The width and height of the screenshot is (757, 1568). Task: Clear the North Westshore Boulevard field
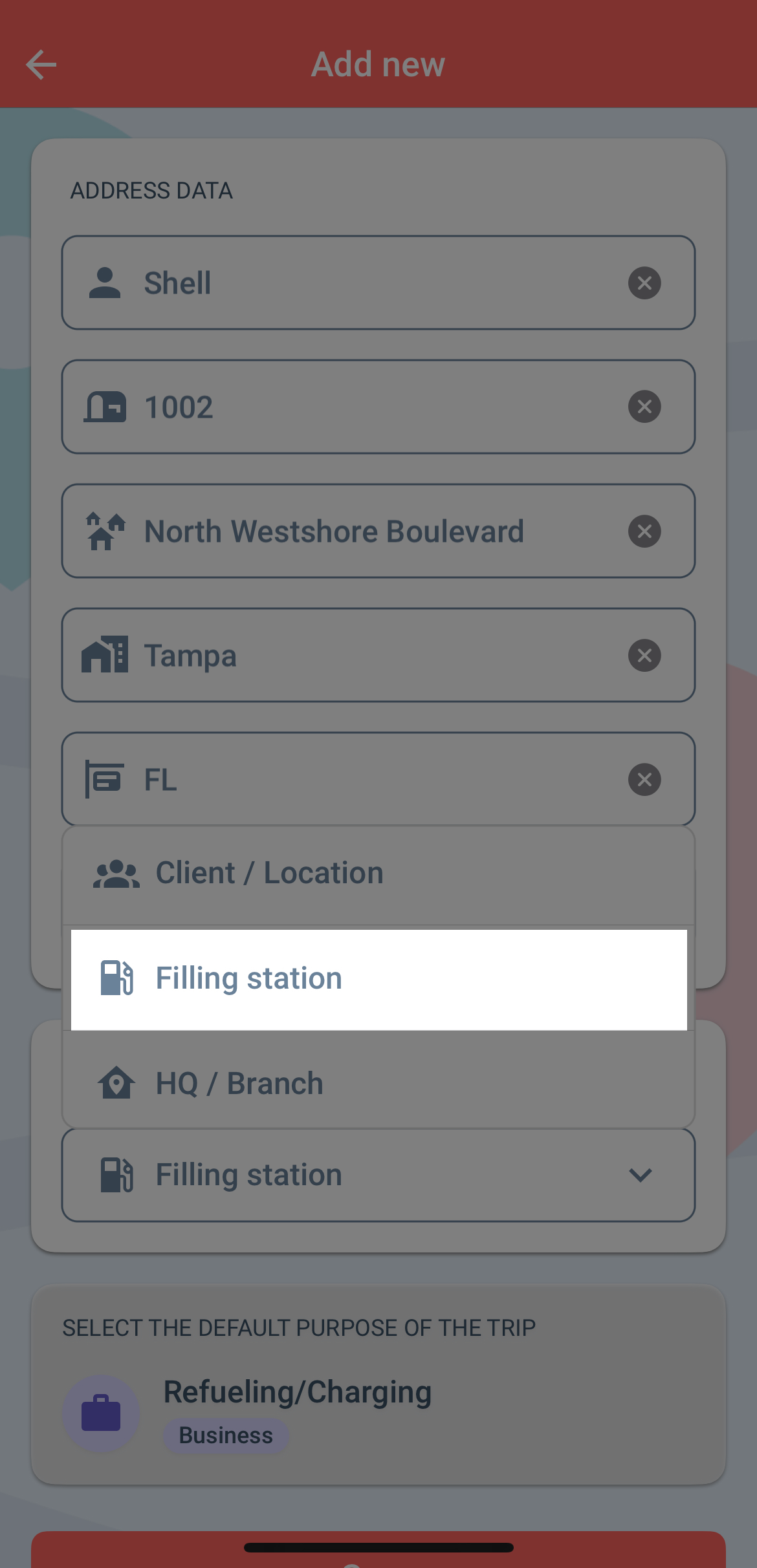click(644, 531)
